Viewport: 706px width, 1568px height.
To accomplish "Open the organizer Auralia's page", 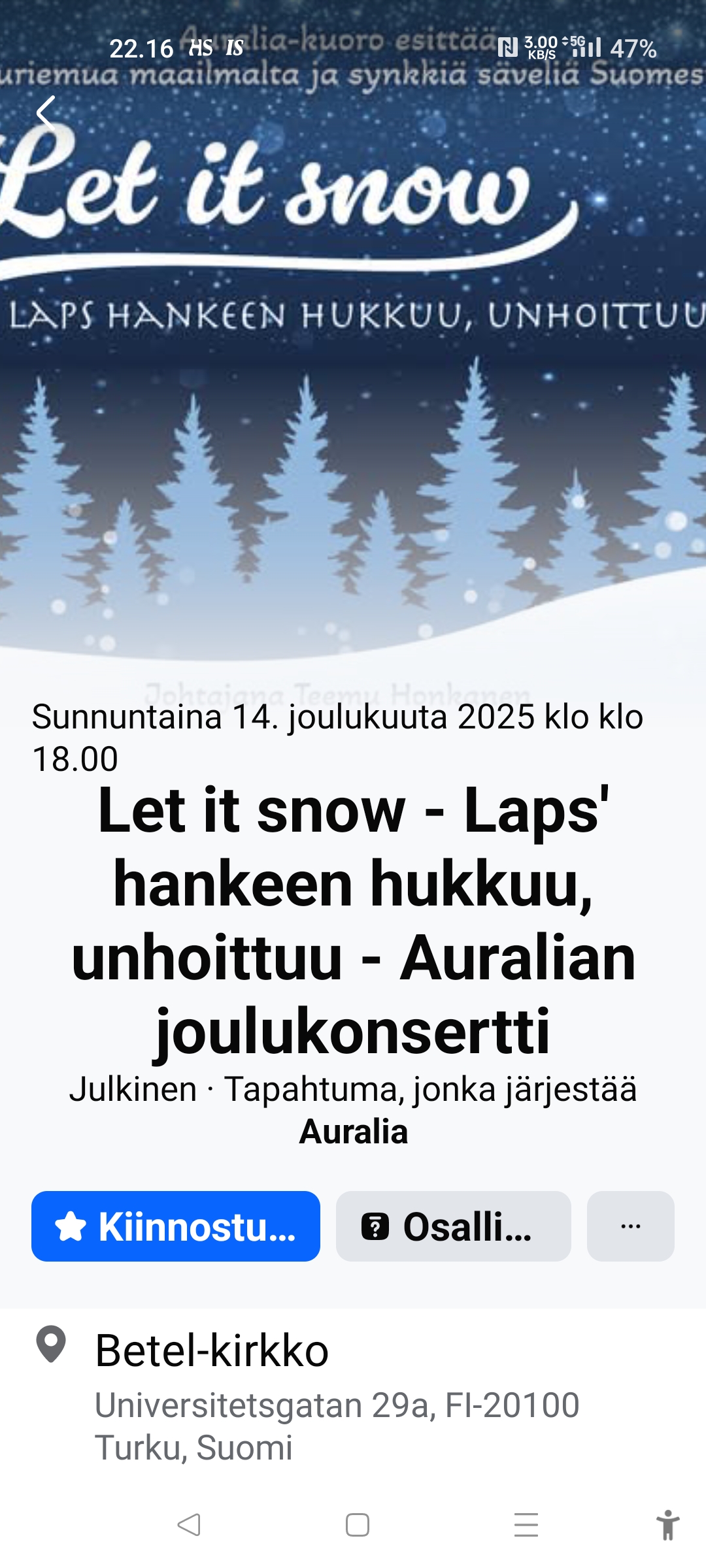I will [x=353, y=1132].
